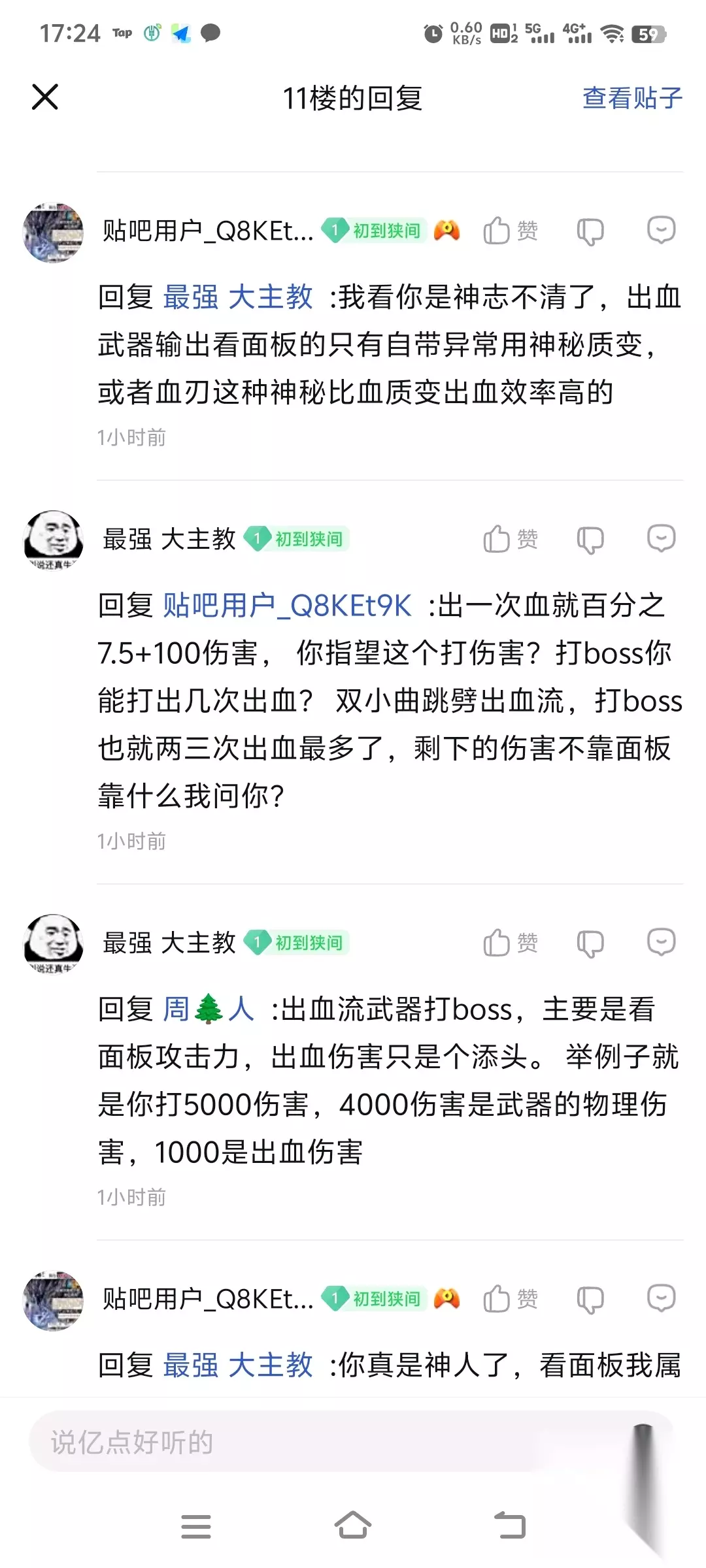Open 周🌲人 user link in reply

(x=208, y=1009)
